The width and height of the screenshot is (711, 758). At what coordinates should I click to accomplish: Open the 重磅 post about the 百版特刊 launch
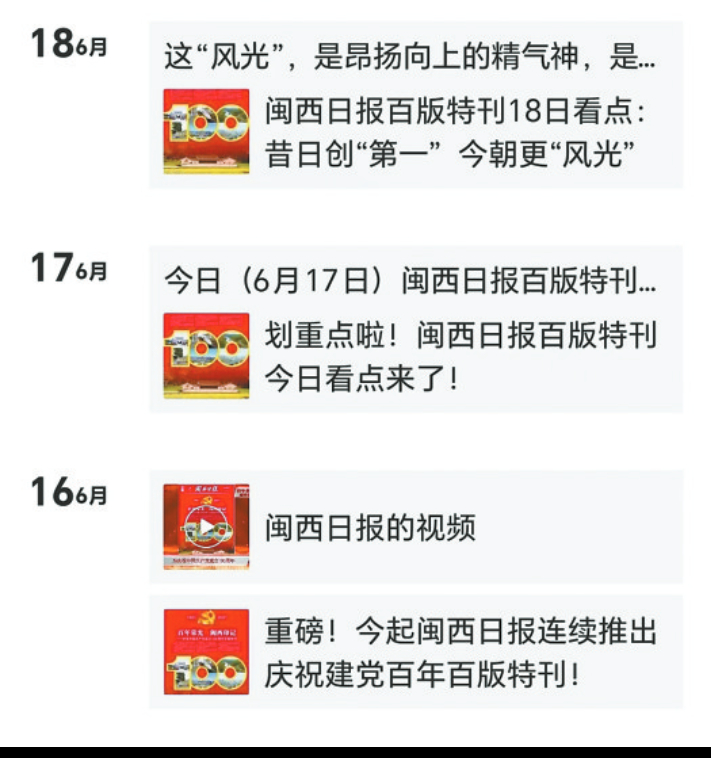pyautogui.click(x=461, y=652)
